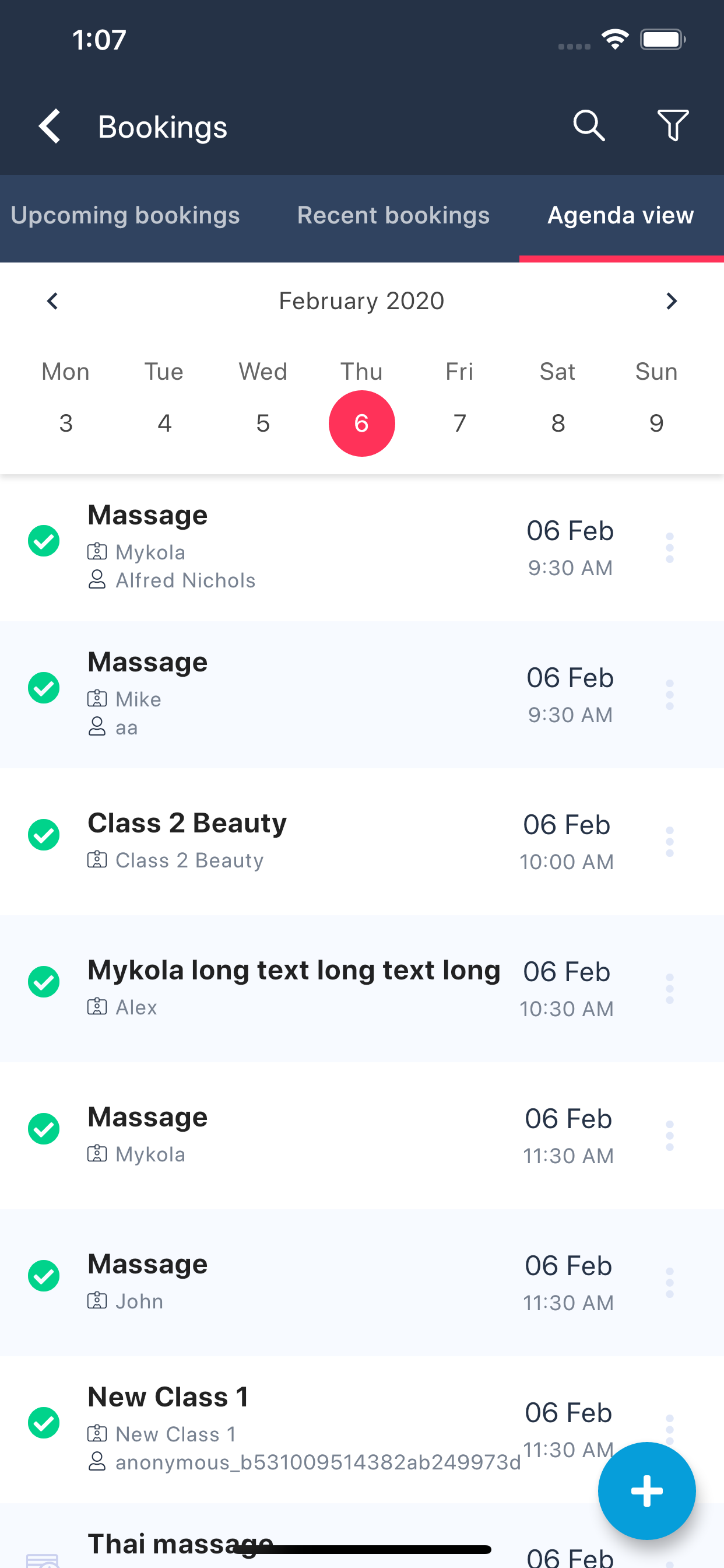The image size is (724, 1568).
Task: Open the search icon in the header
Action: click(588, 126)
